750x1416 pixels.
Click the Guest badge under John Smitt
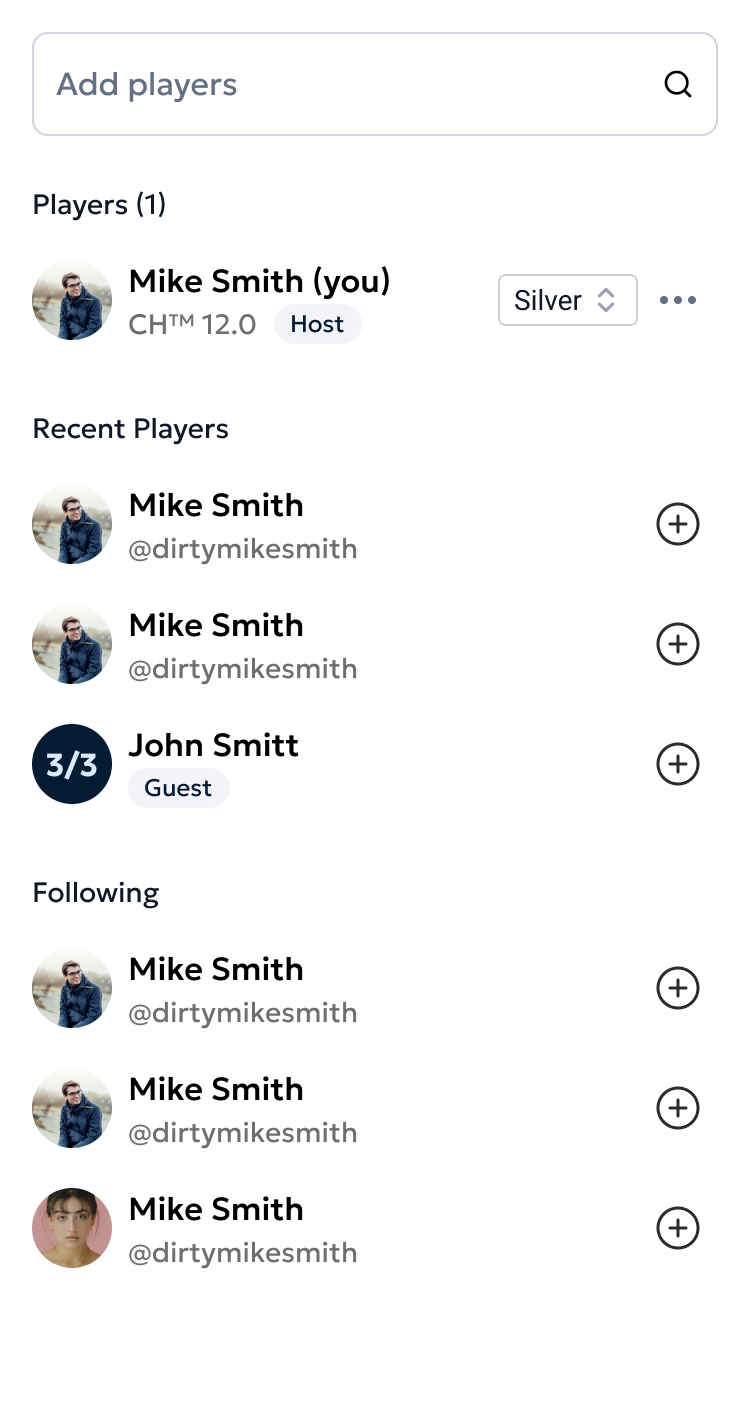178,787
